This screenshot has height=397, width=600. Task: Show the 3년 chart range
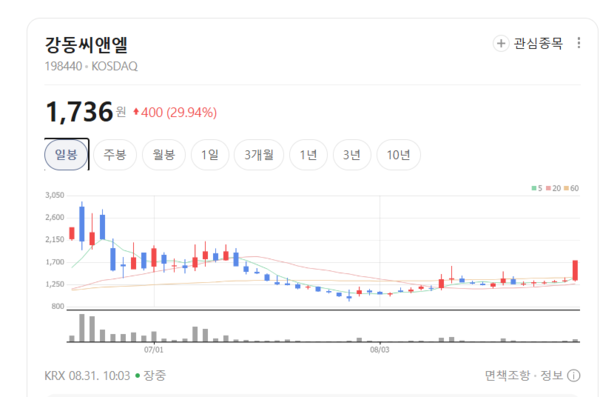(x=352, y=155)
